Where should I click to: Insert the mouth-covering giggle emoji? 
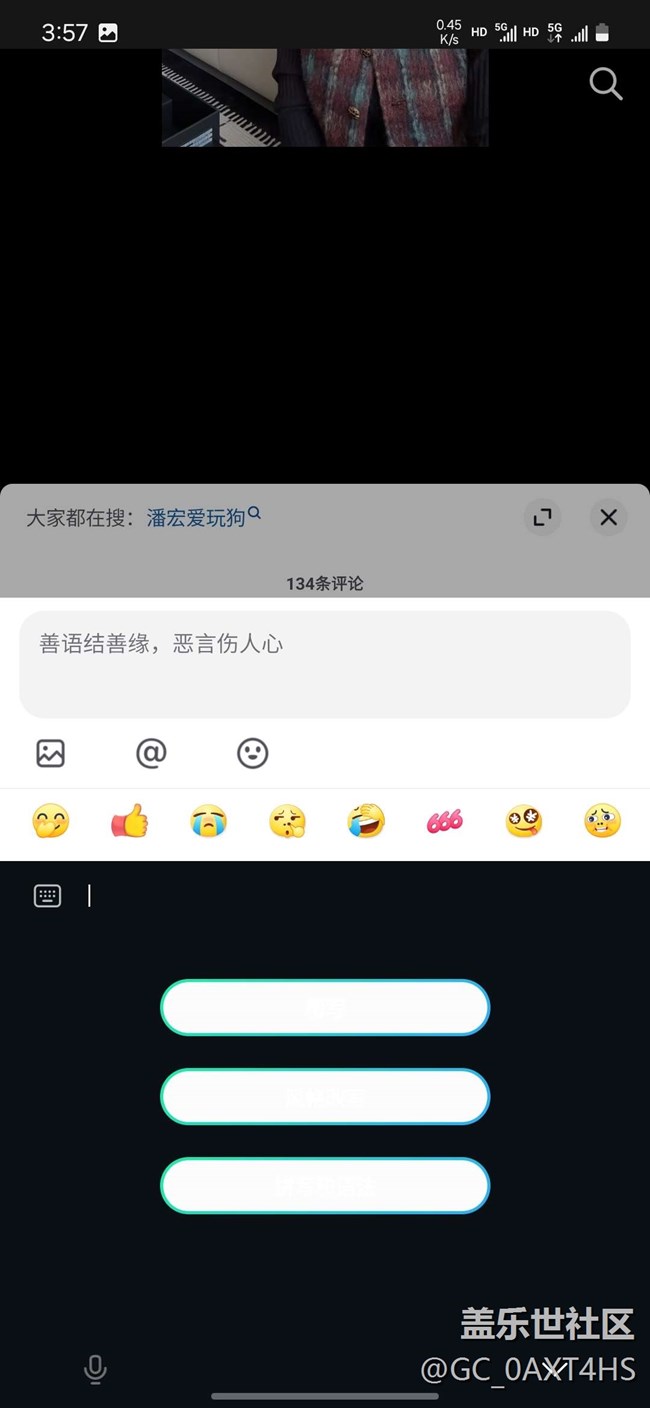point(50,822)
